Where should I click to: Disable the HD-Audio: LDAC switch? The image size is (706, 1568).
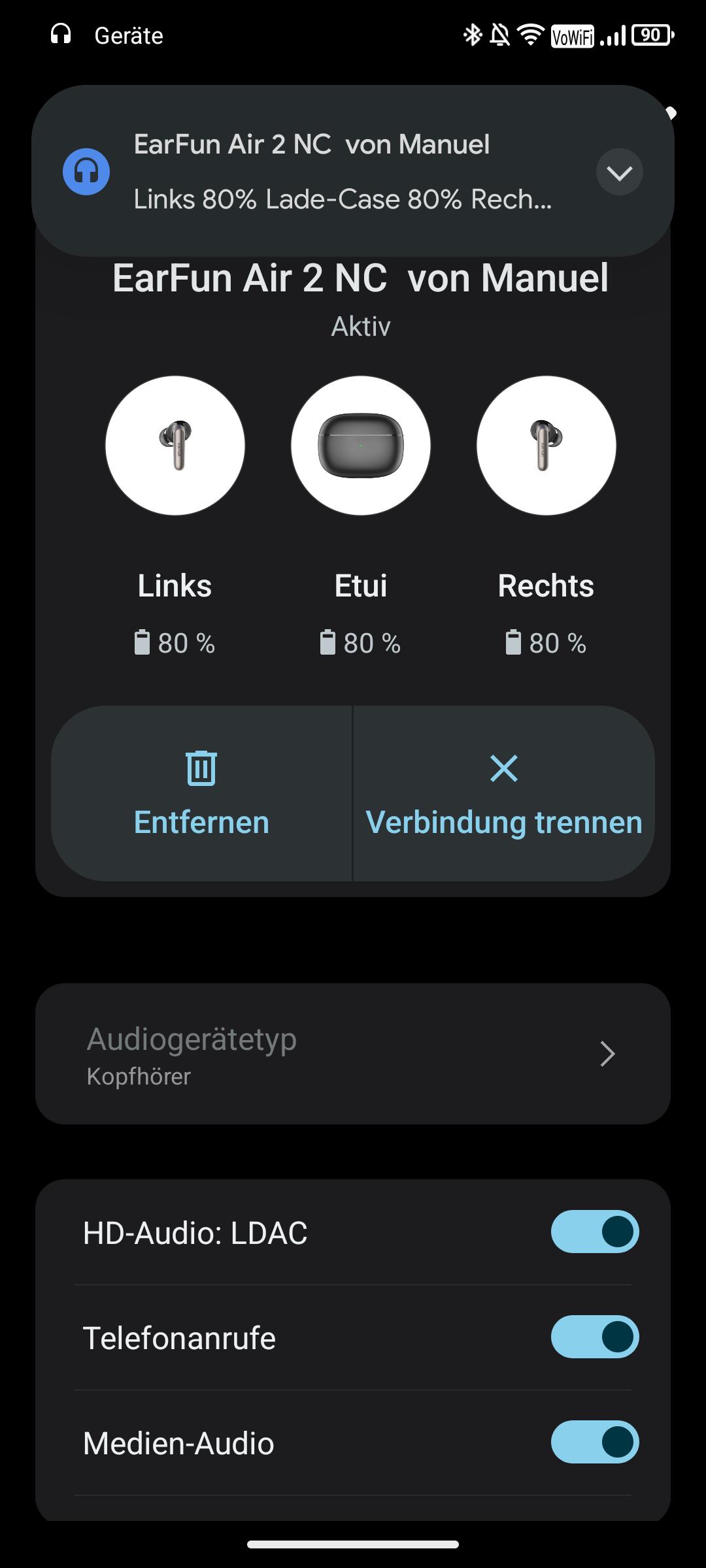(x=594, y=1232)
